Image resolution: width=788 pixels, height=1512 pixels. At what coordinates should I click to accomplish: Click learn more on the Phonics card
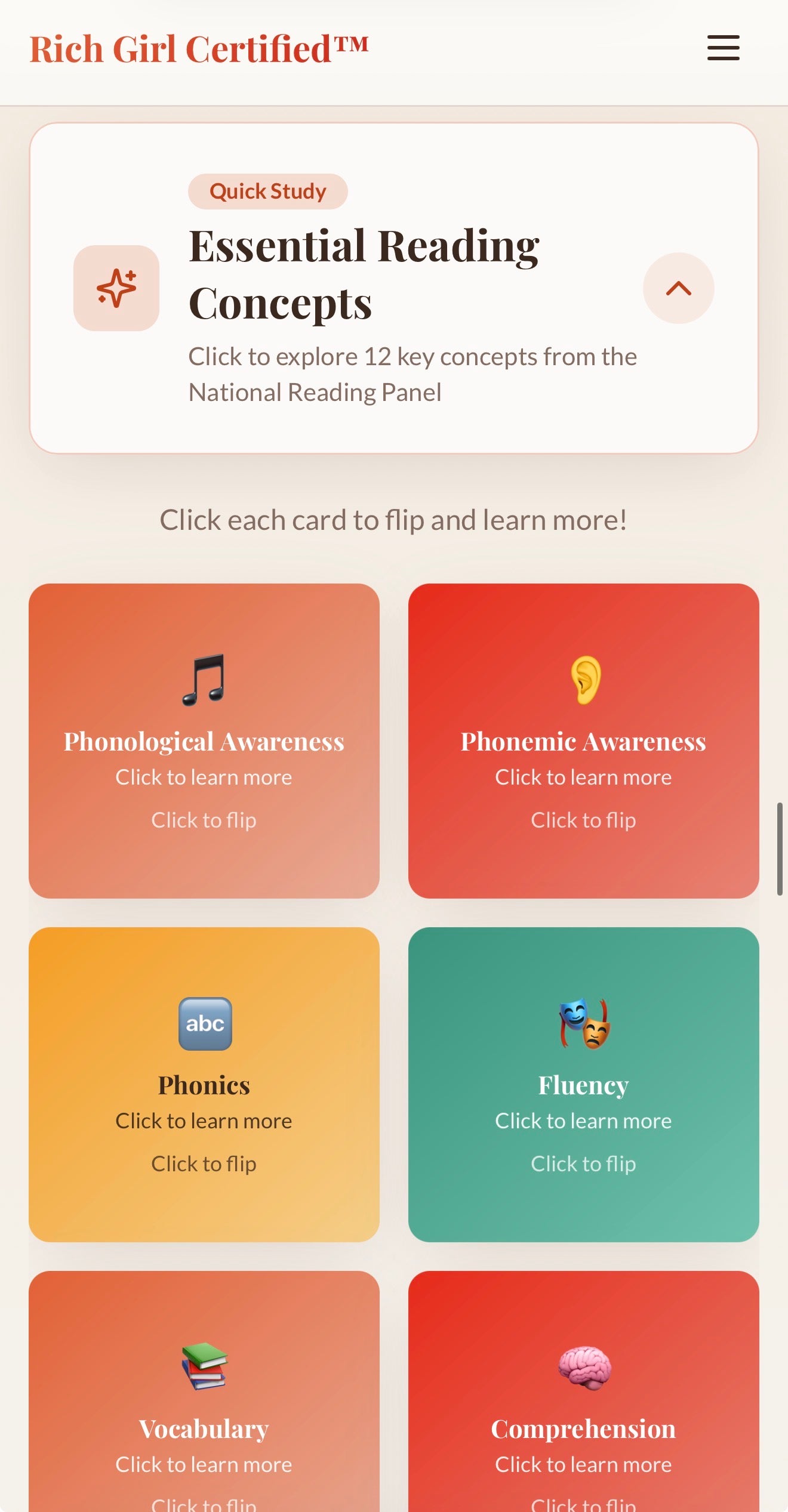204,1121
